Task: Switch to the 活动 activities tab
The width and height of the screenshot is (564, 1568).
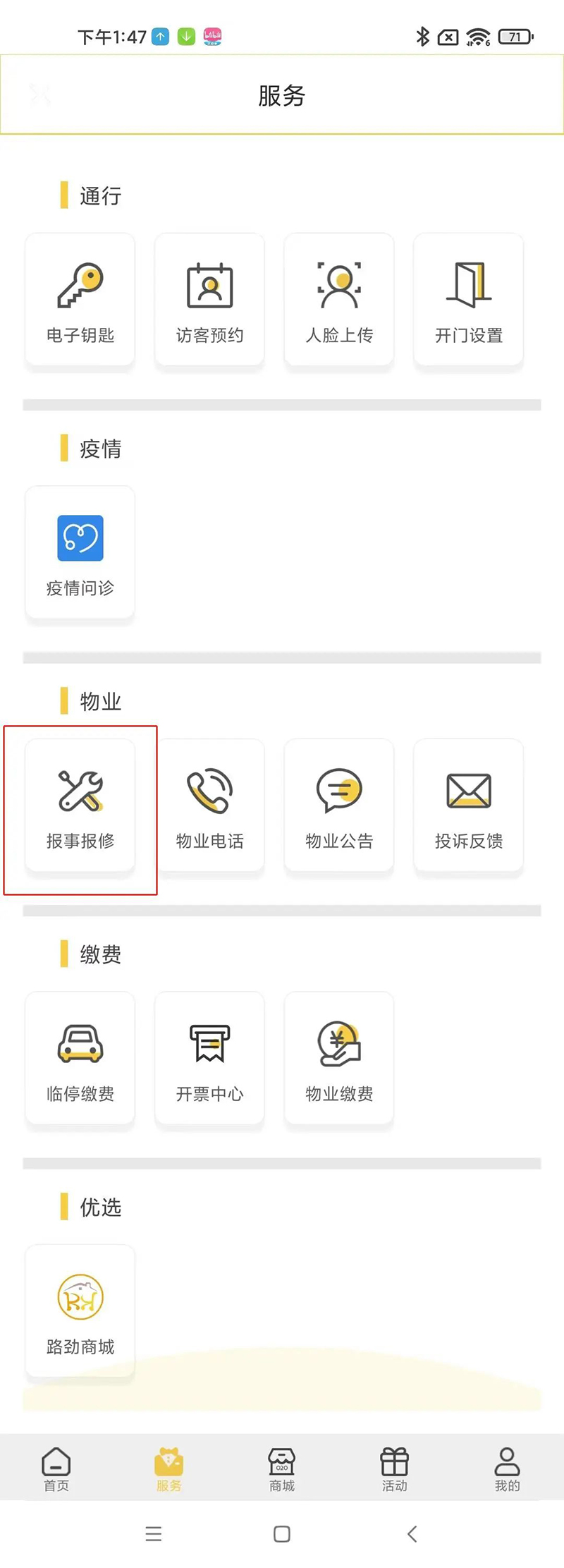Action: tap(395, 1469)
